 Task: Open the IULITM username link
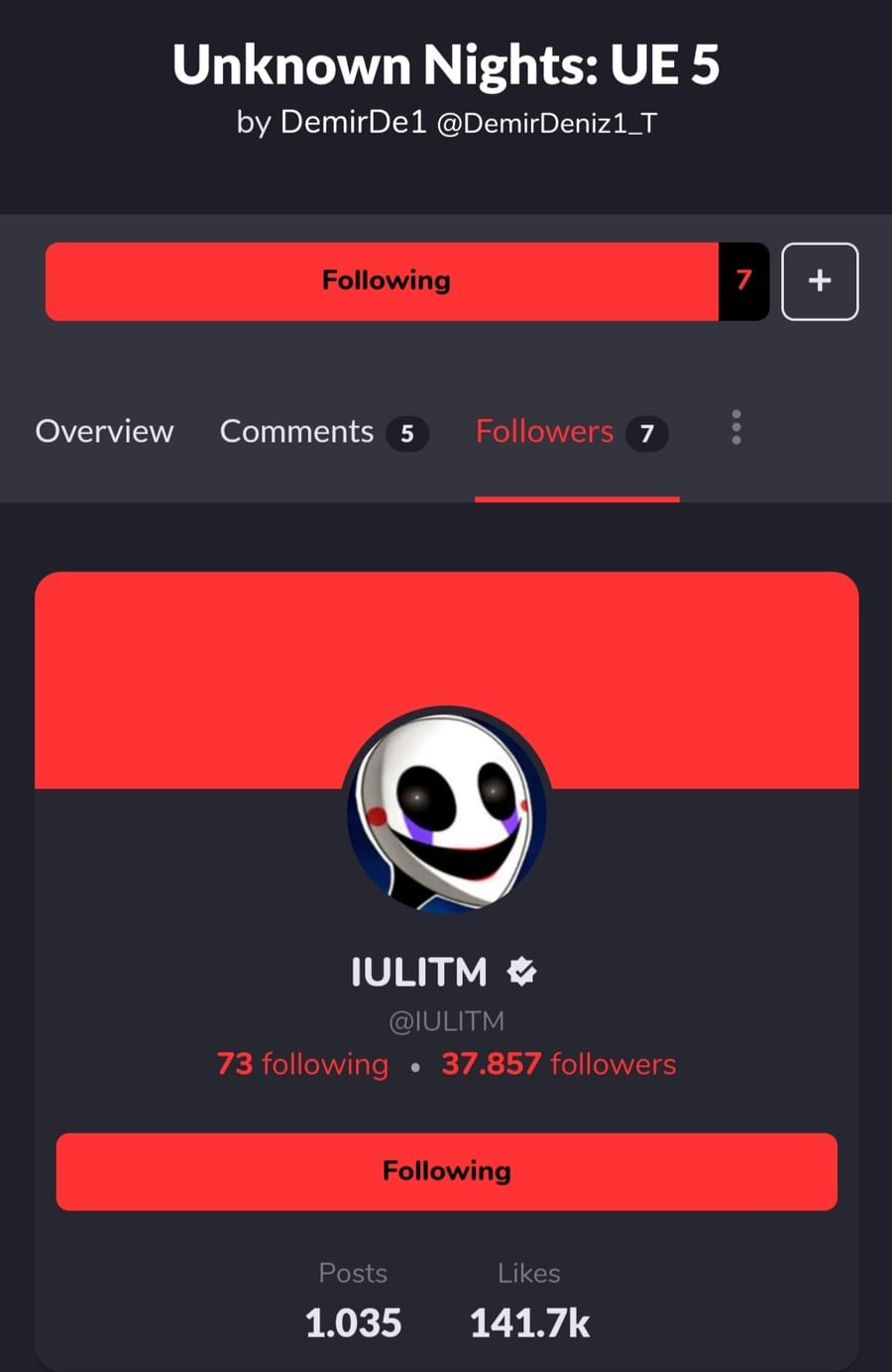tap(420, 973)
